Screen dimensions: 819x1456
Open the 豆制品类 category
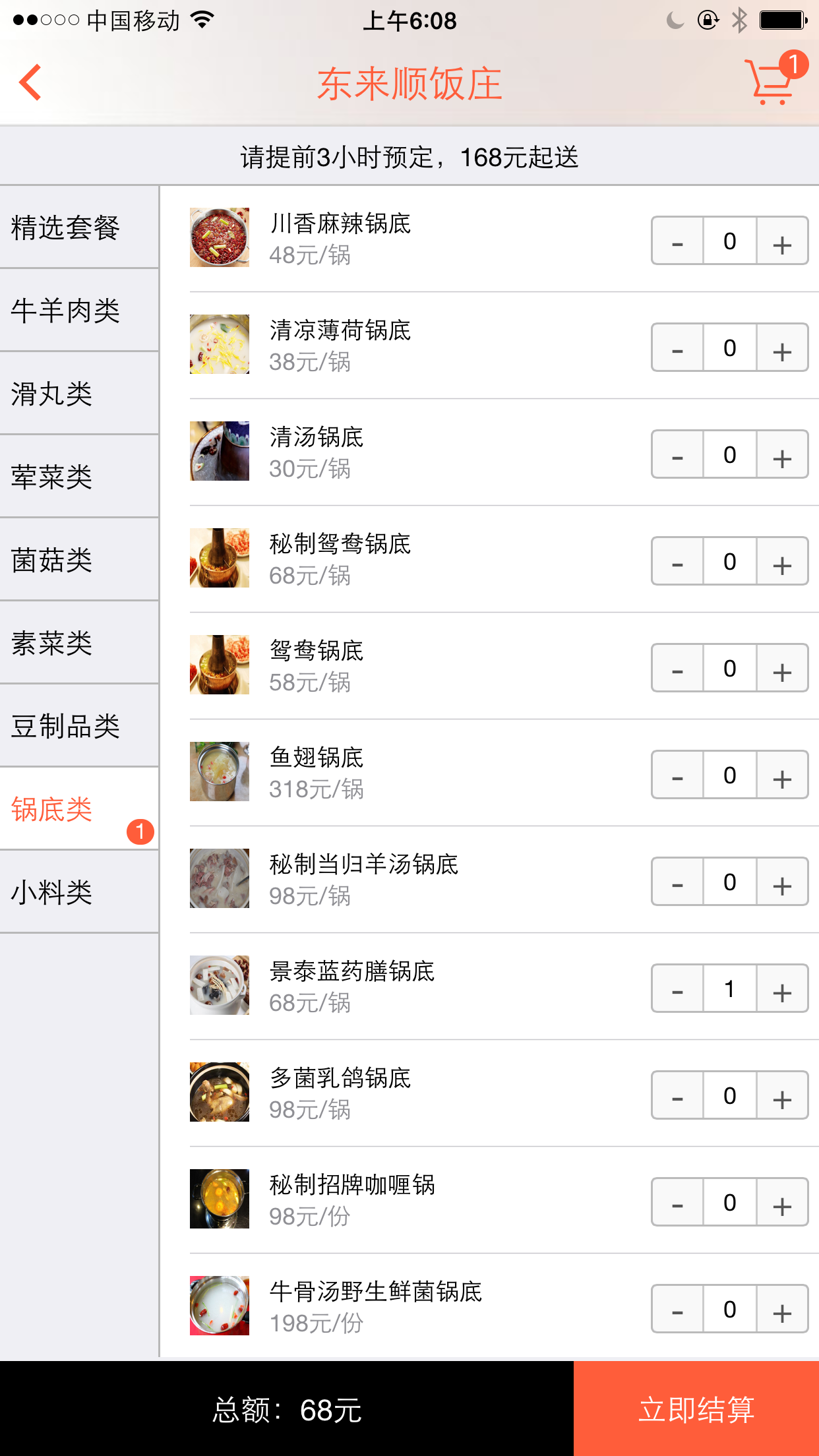(79, 726)
